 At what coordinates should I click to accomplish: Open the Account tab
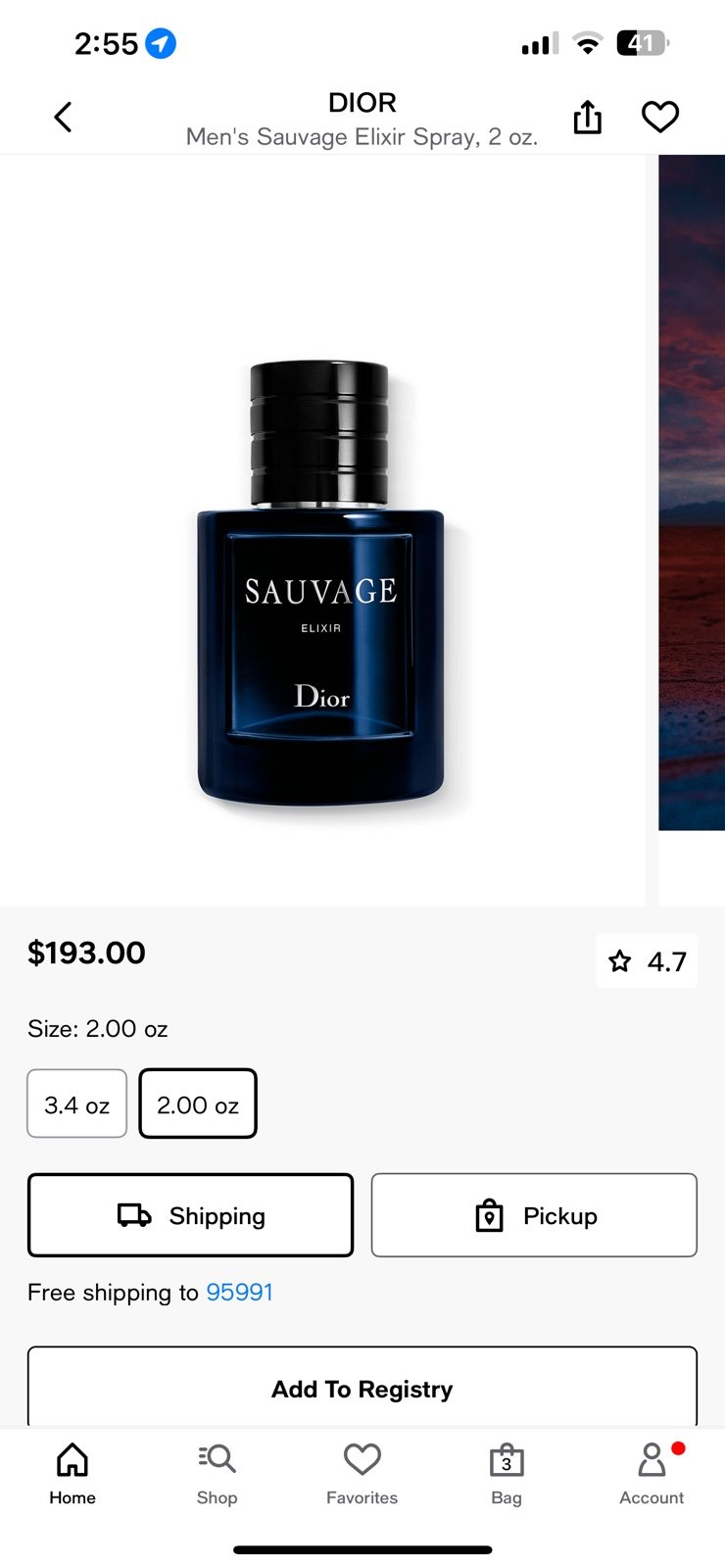pyautogui.click(x=652, y=1474)
